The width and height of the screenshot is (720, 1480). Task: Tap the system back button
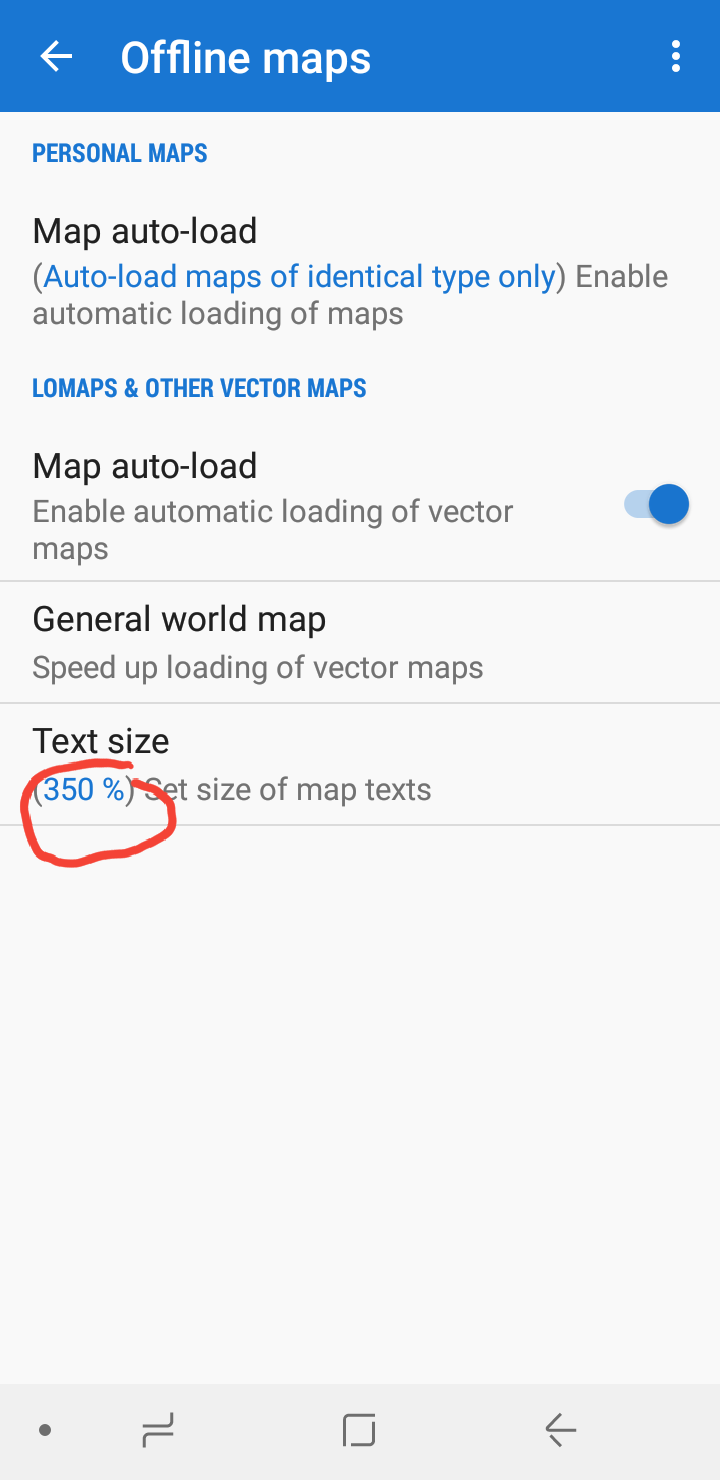coord(561,1430)
